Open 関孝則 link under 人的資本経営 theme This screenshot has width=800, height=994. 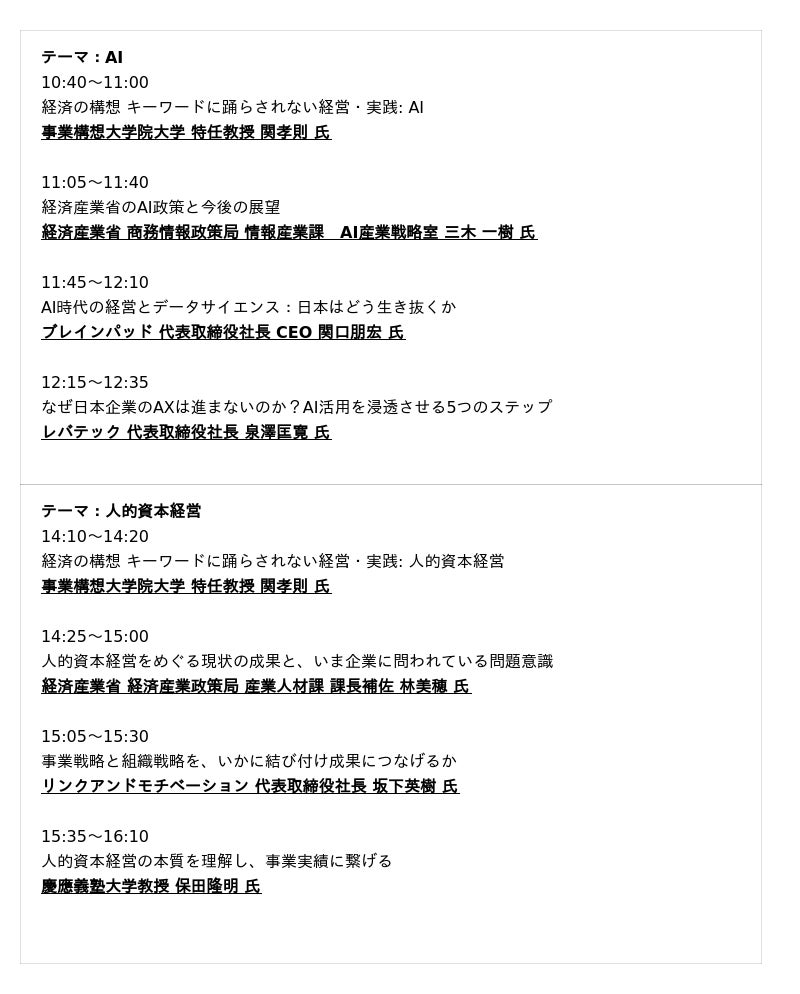pos(186,587)
